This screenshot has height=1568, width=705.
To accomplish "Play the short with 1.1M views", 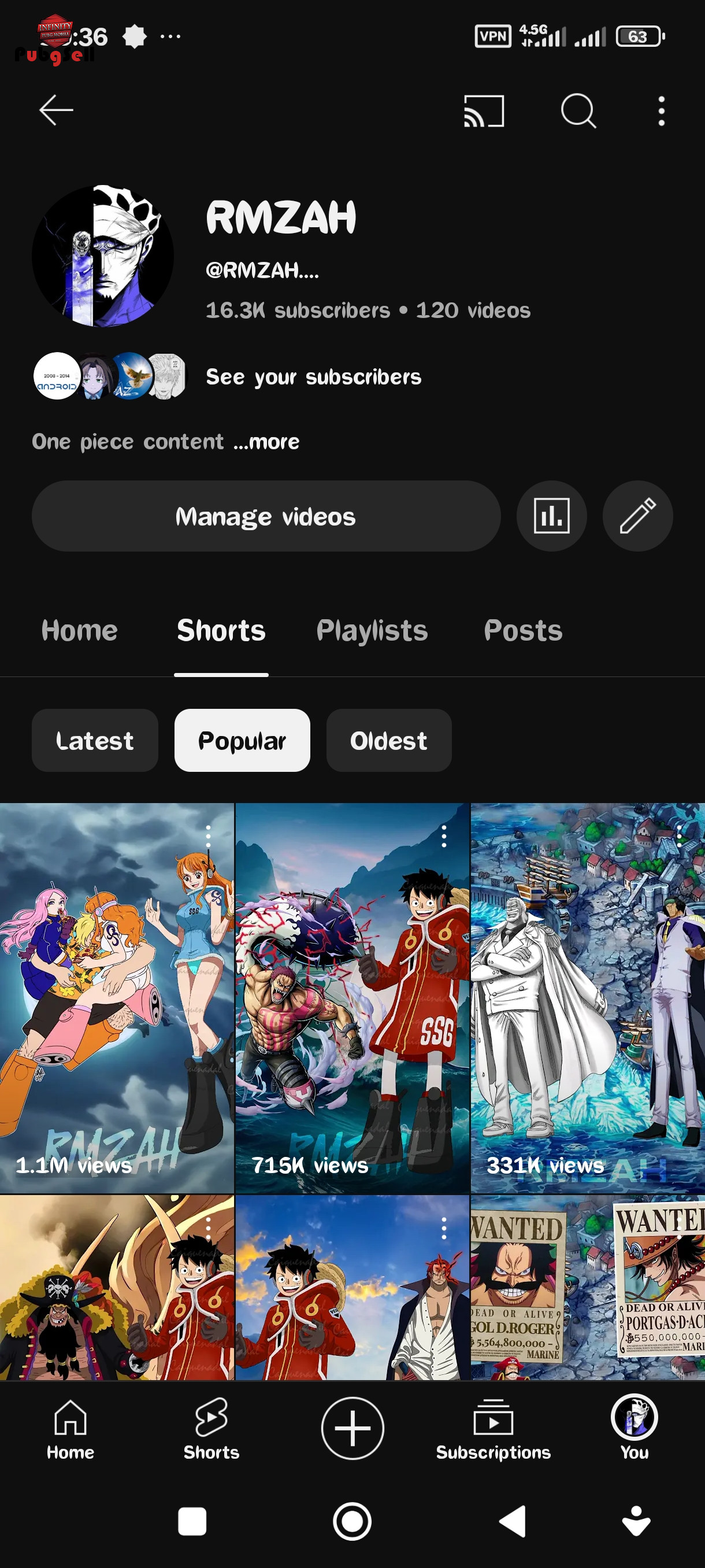I will (x=117, y=999).
